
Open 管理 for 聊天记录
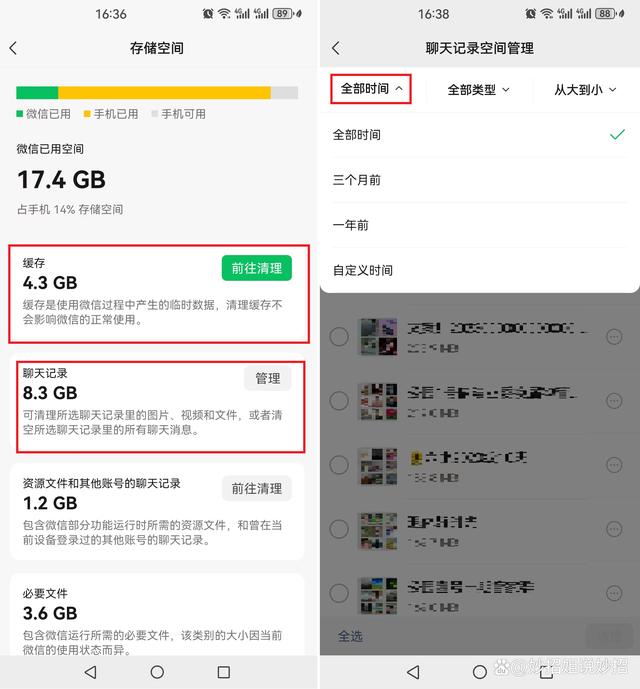click(267, 378)
